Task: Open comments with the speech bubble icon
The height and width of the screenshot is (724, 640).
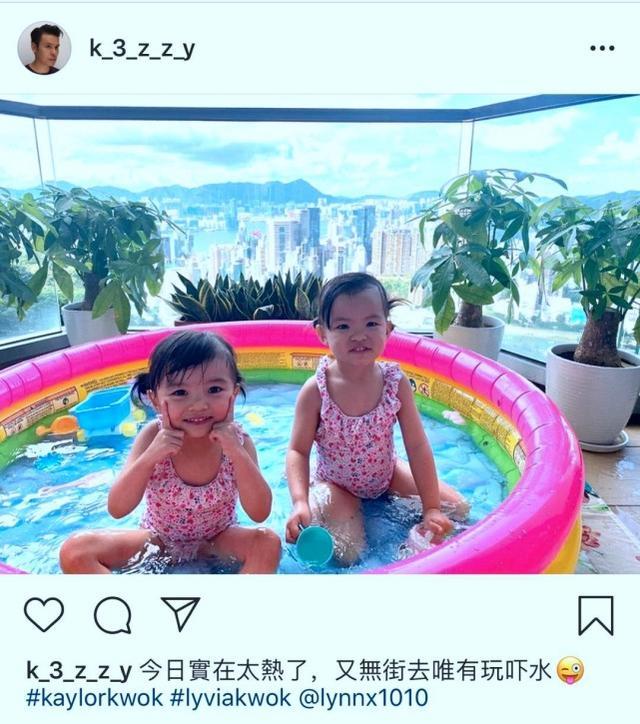Action: click(x=112, y=615)
